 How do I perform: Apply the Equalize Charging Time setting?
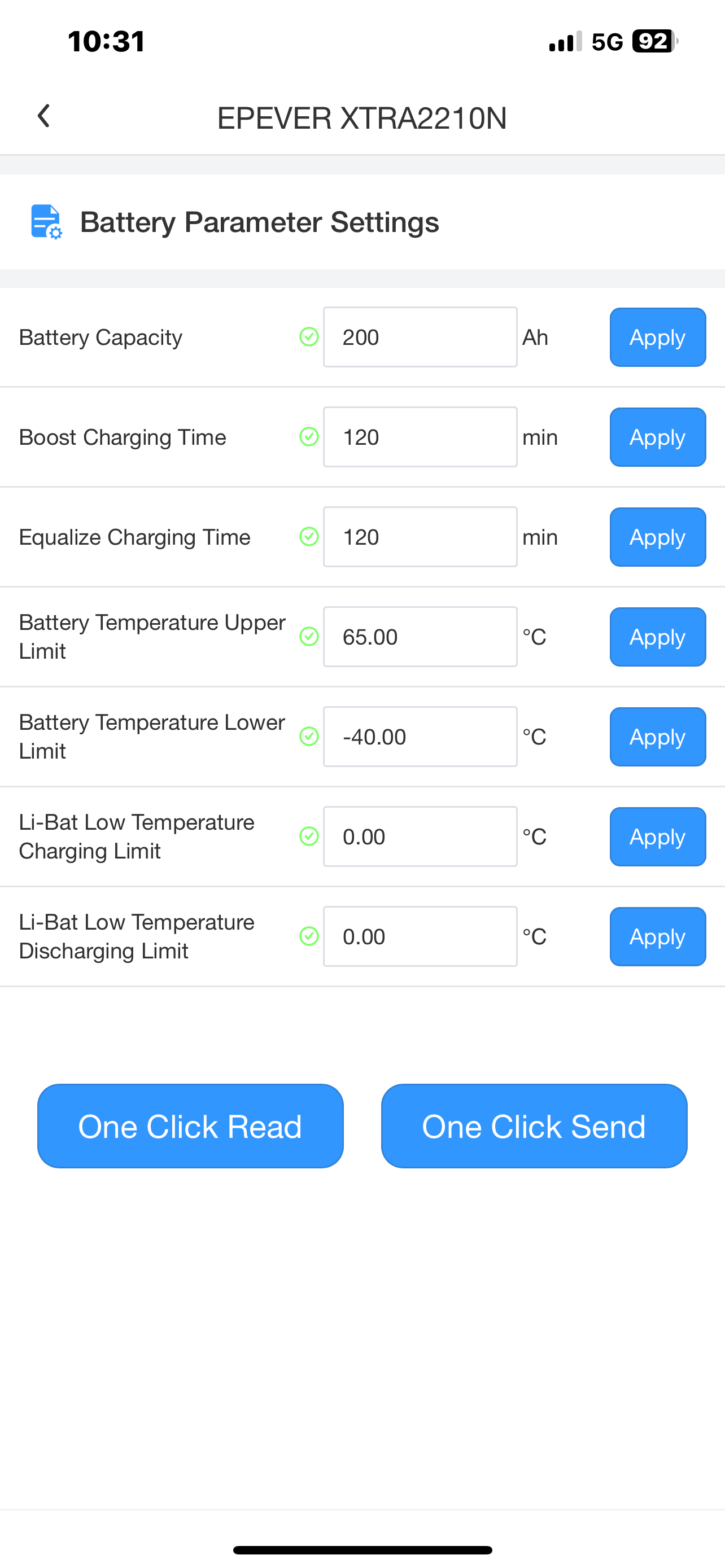tap(657, 537)
